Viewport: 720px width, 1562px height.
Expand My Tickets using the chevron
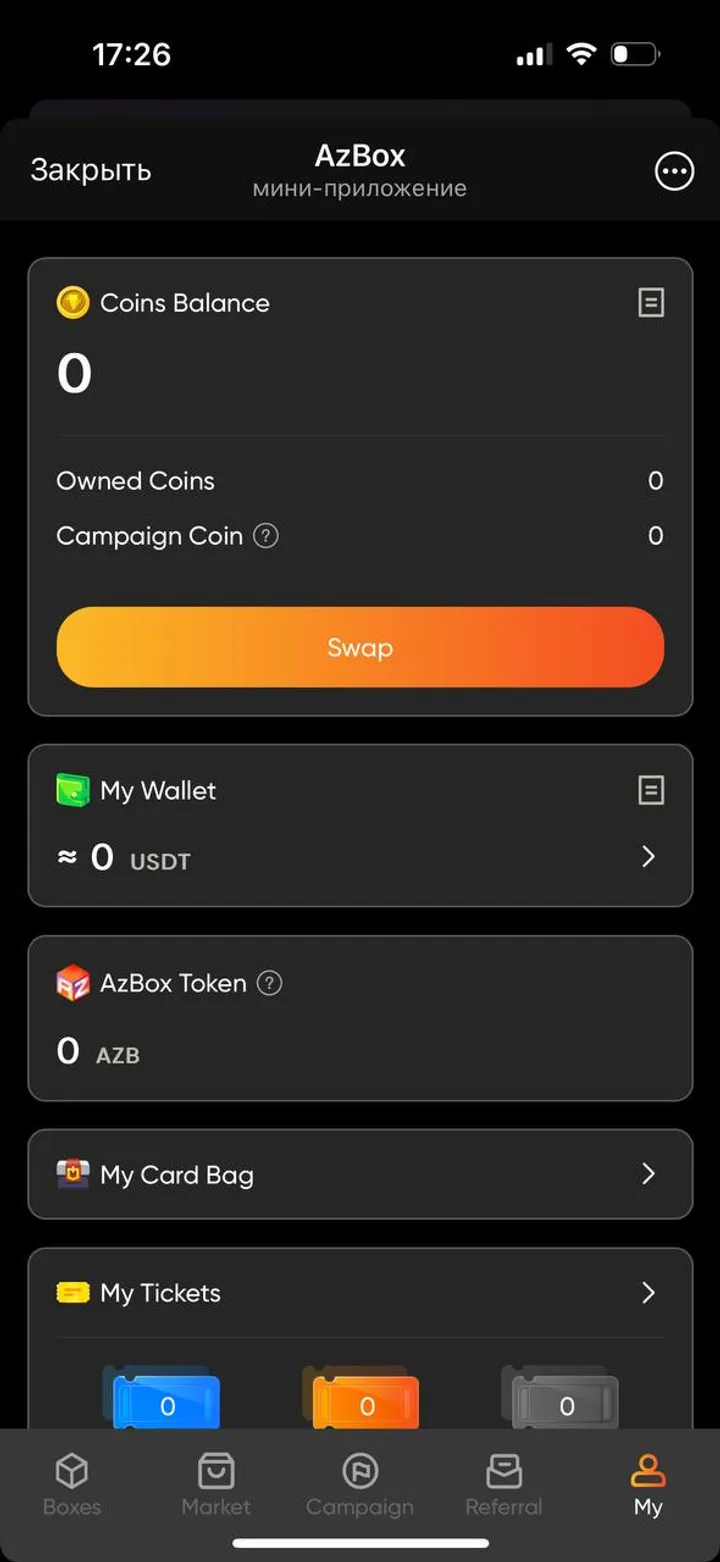coord(648,1292)
